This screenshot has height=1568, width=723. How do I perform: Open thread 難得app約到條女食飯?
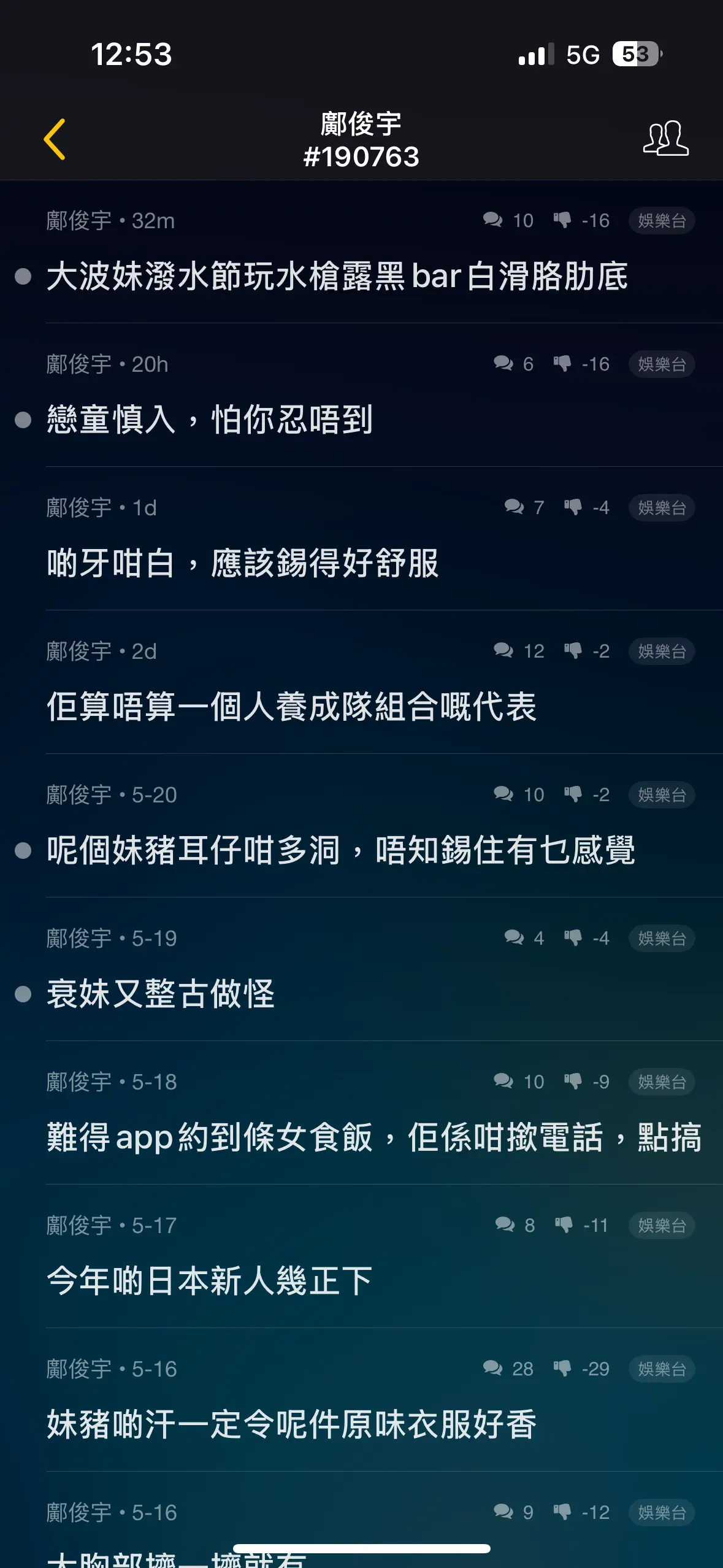pyautogui.click(x=361, y=1113)
